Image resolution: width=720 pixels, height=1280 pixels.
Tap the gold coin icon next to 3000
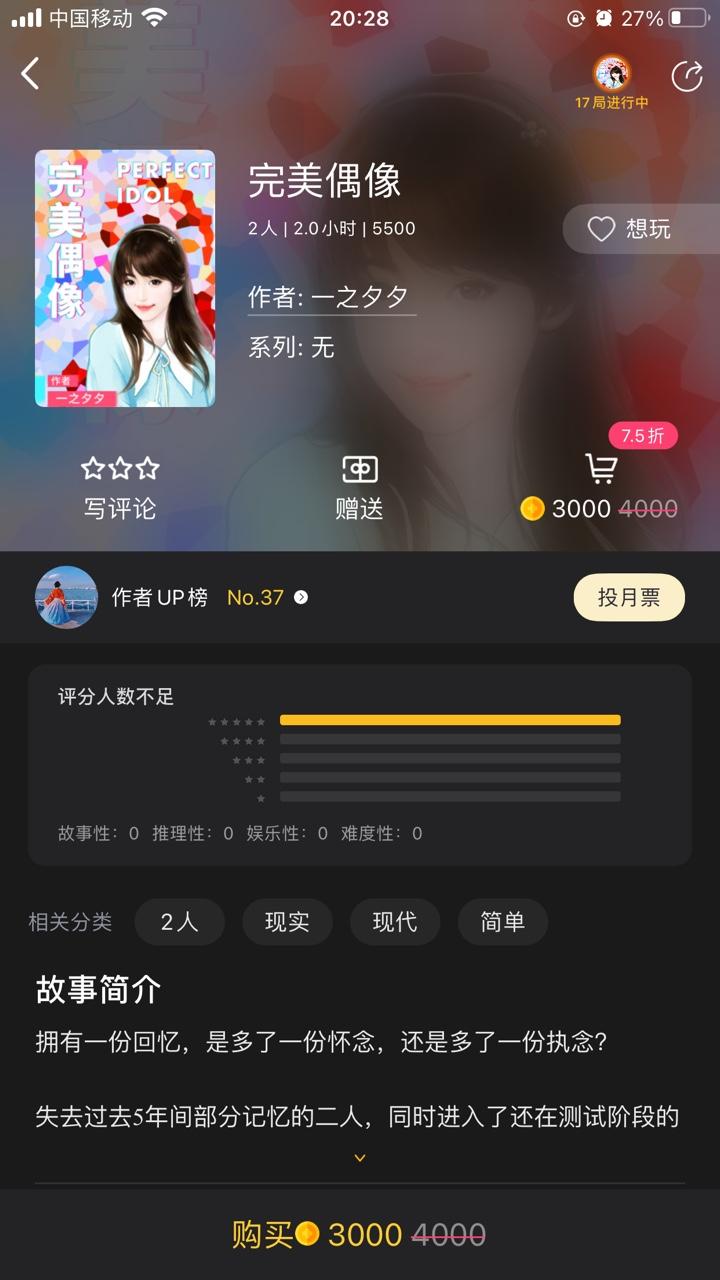click(x=531, y=509)
